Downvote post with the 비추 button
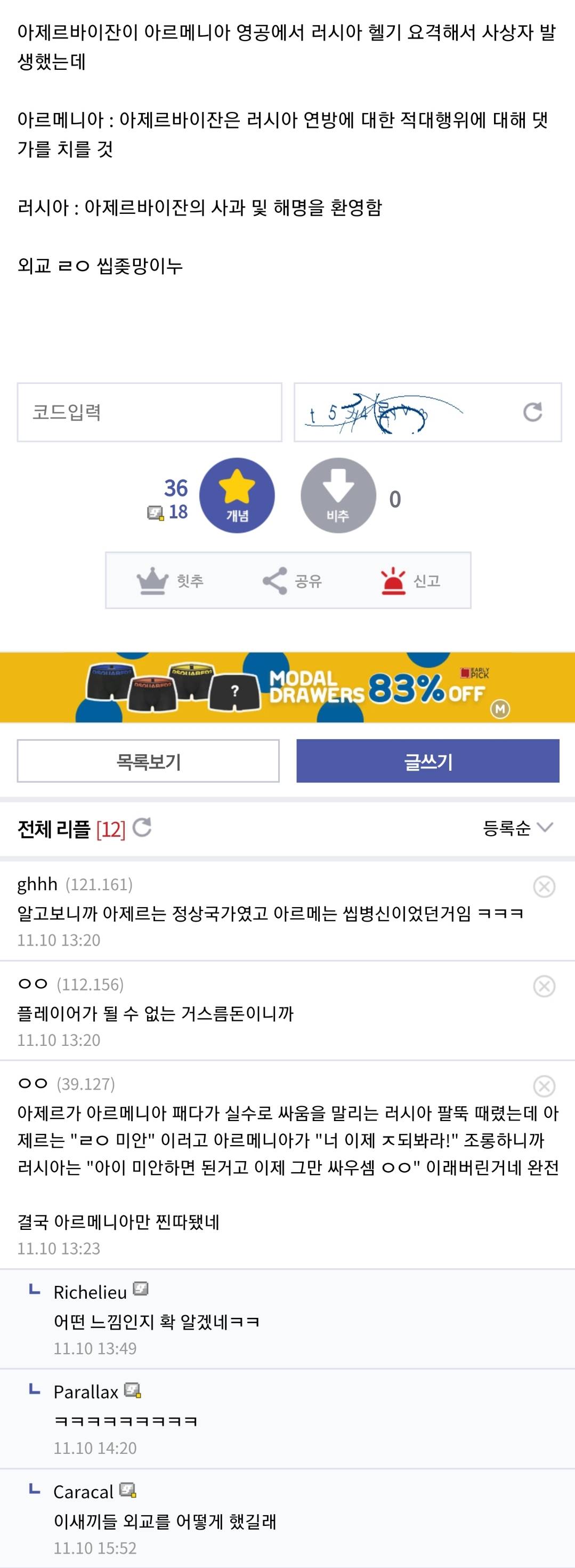The height and width of the screenshot is (1568, 575). (338, 495)
